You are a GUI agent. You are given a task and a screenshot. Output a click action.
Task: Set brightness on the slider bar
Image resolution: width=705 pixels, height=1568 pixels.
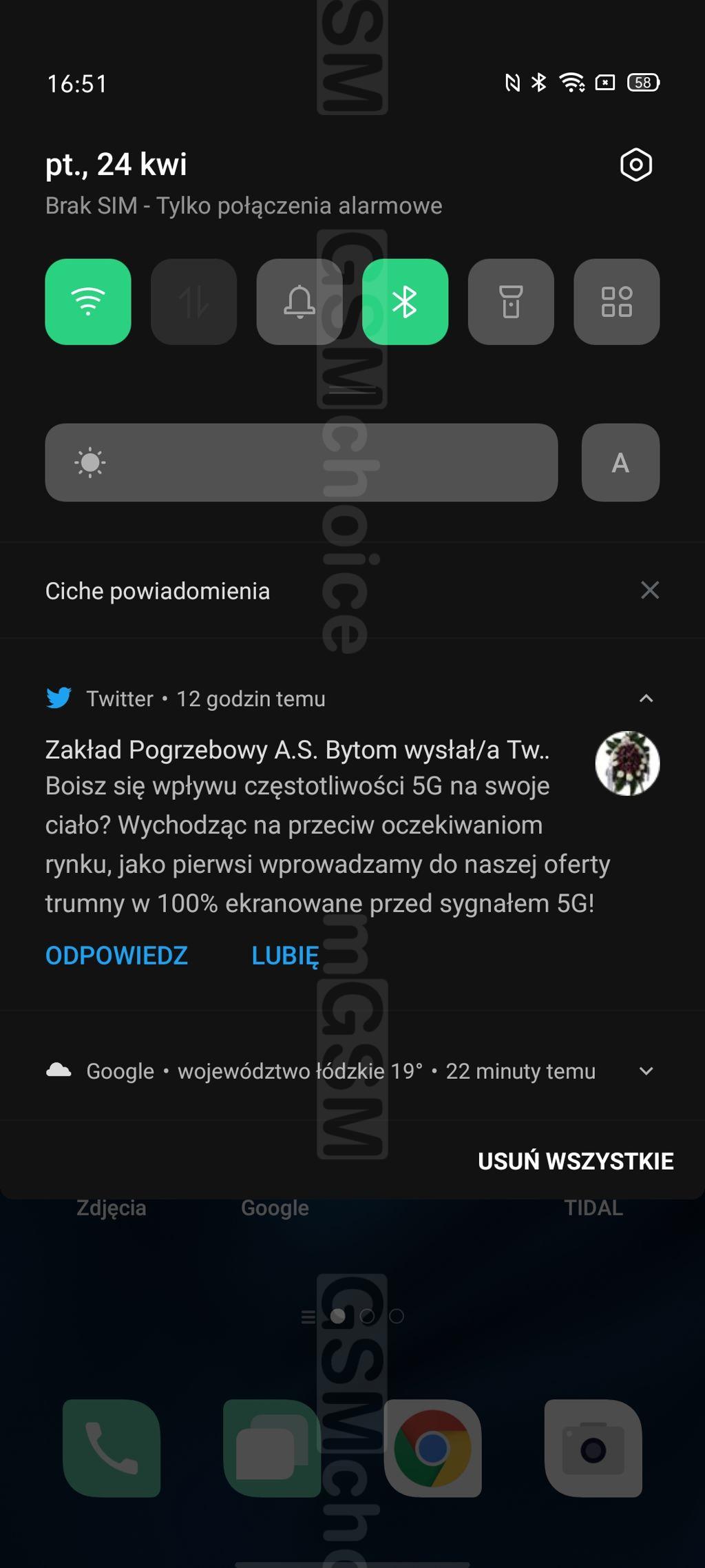pyautogui.click(x=302, y=462)
